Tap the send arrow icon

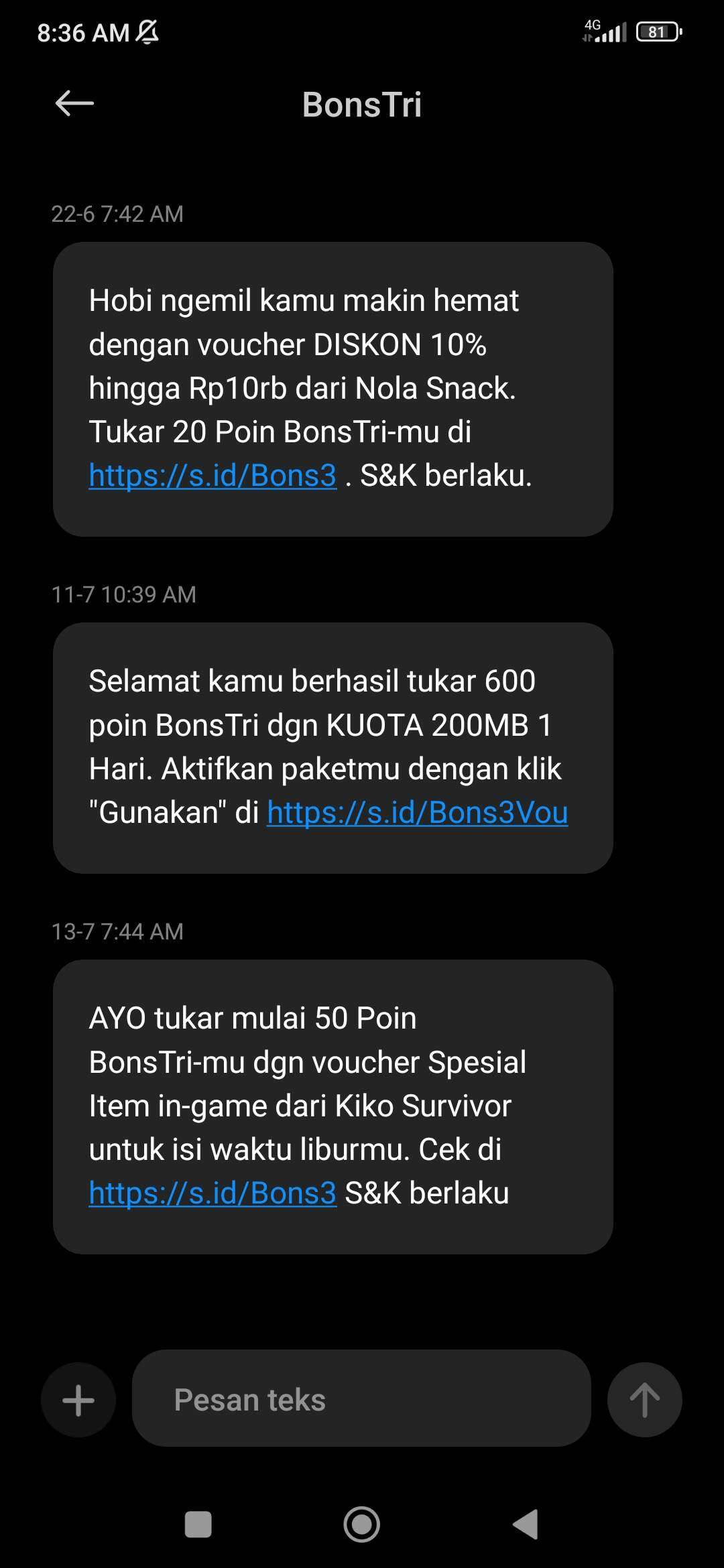point(644,1399)
